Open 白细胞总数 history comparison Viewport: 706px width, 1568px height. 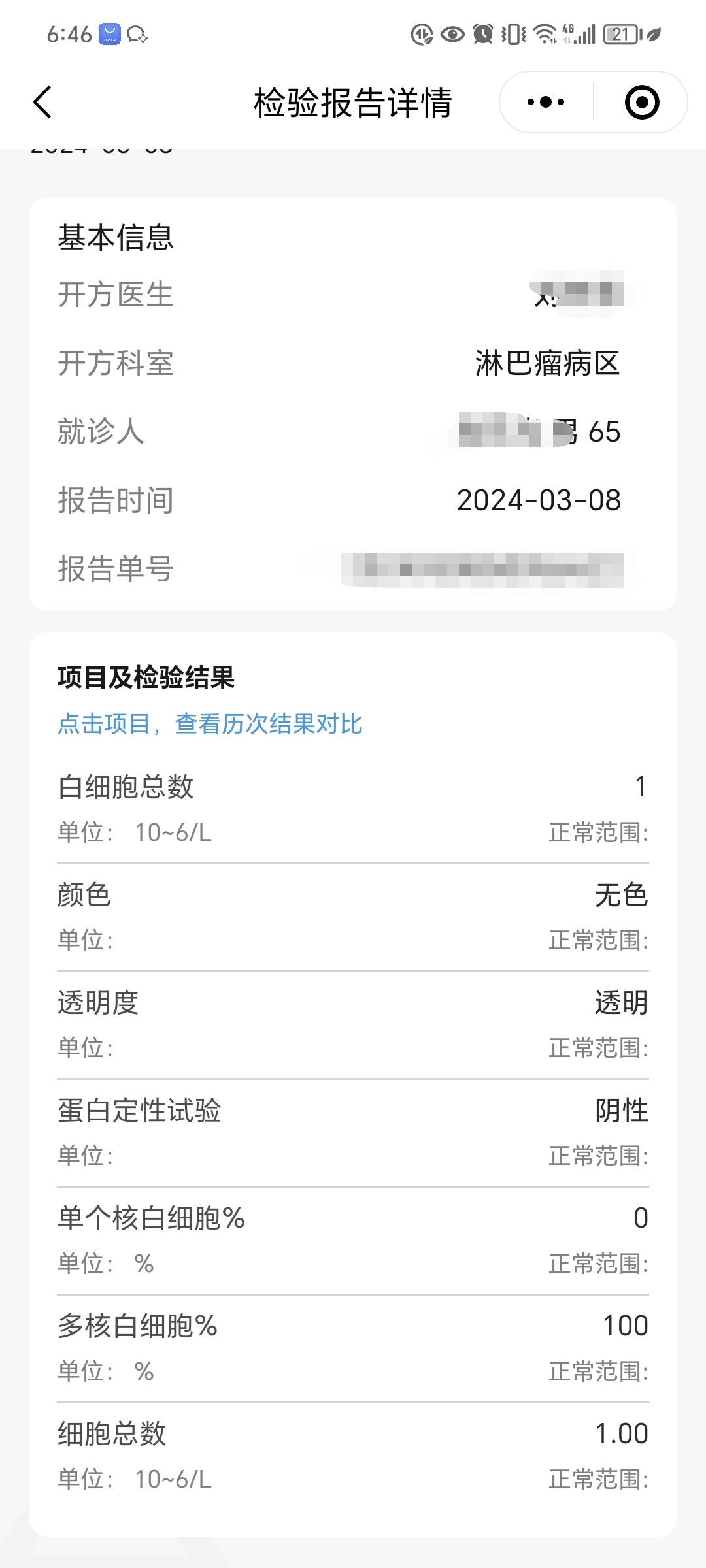[x=353, y=809]
